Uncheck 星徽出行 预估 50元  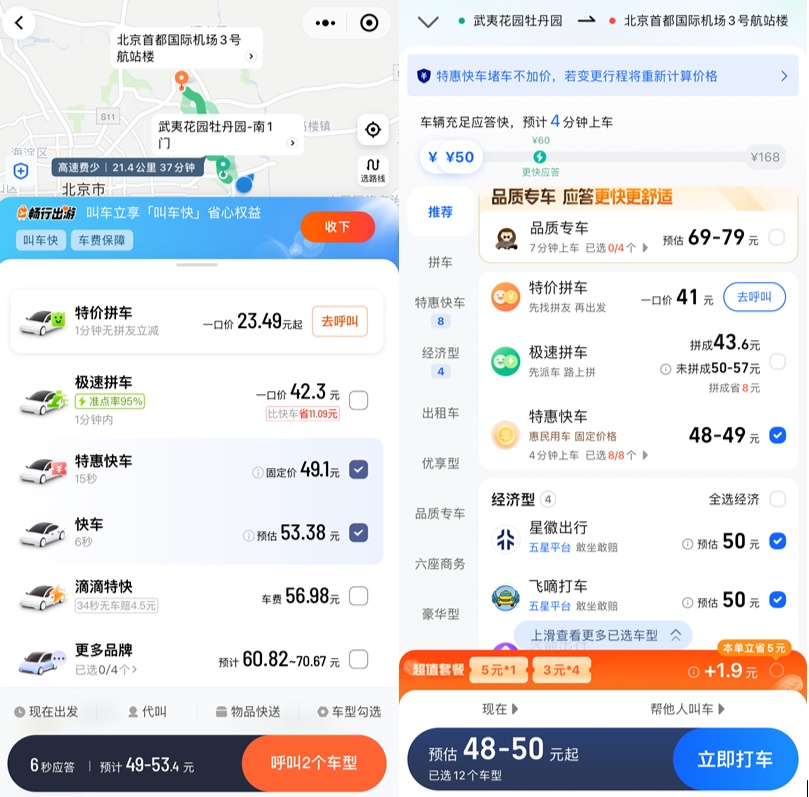pyautogui.click(x=777, y=541)
